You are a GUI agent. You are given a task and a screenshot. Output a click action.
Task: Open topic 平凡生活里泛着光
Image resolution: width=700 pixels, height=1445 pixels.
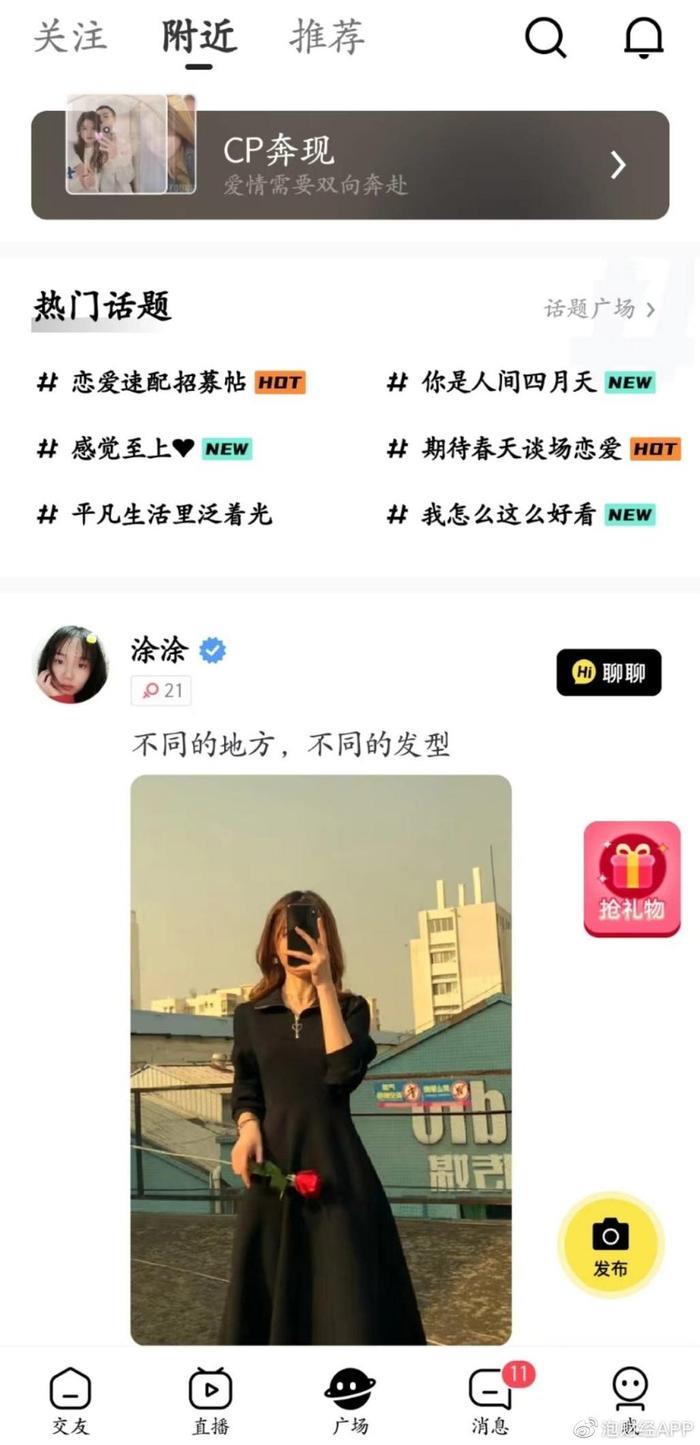pos(172,515)
